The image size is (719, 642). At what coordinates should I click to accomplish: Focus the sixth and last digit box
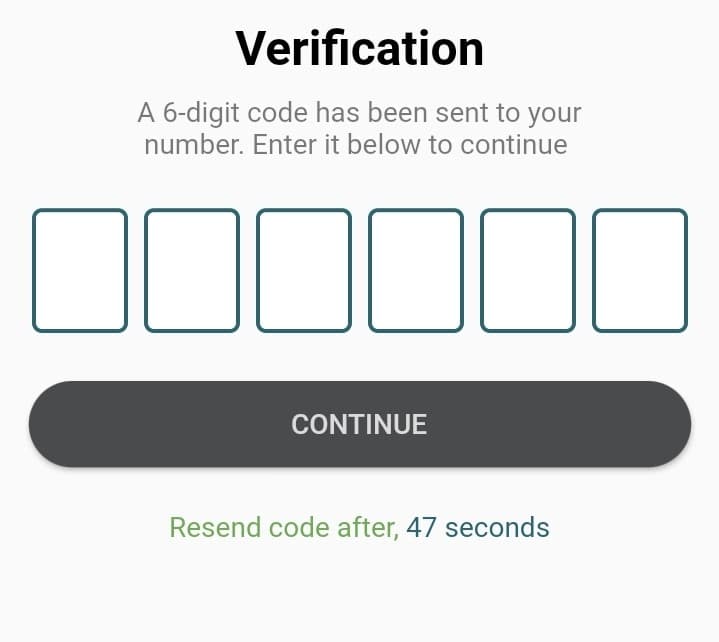(x=640, y=270)
